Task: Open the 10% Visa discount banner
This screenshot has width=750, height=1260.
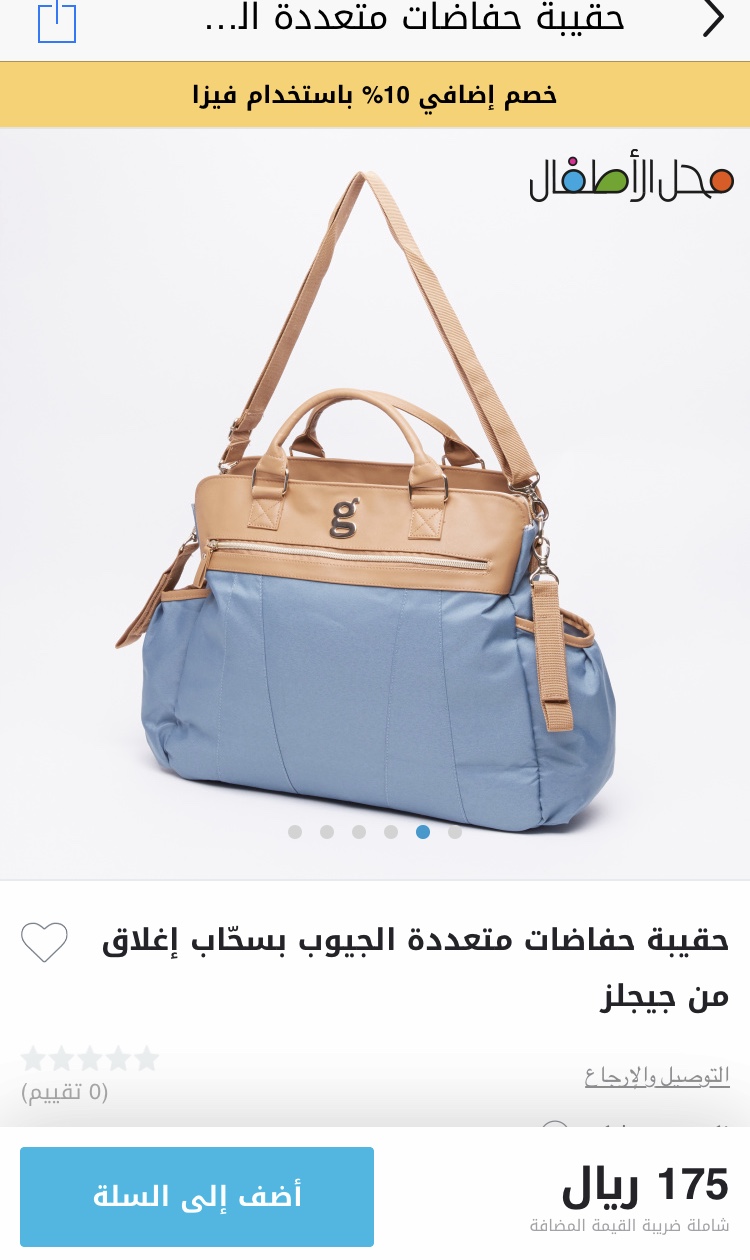Action: [x=375, y=95]
